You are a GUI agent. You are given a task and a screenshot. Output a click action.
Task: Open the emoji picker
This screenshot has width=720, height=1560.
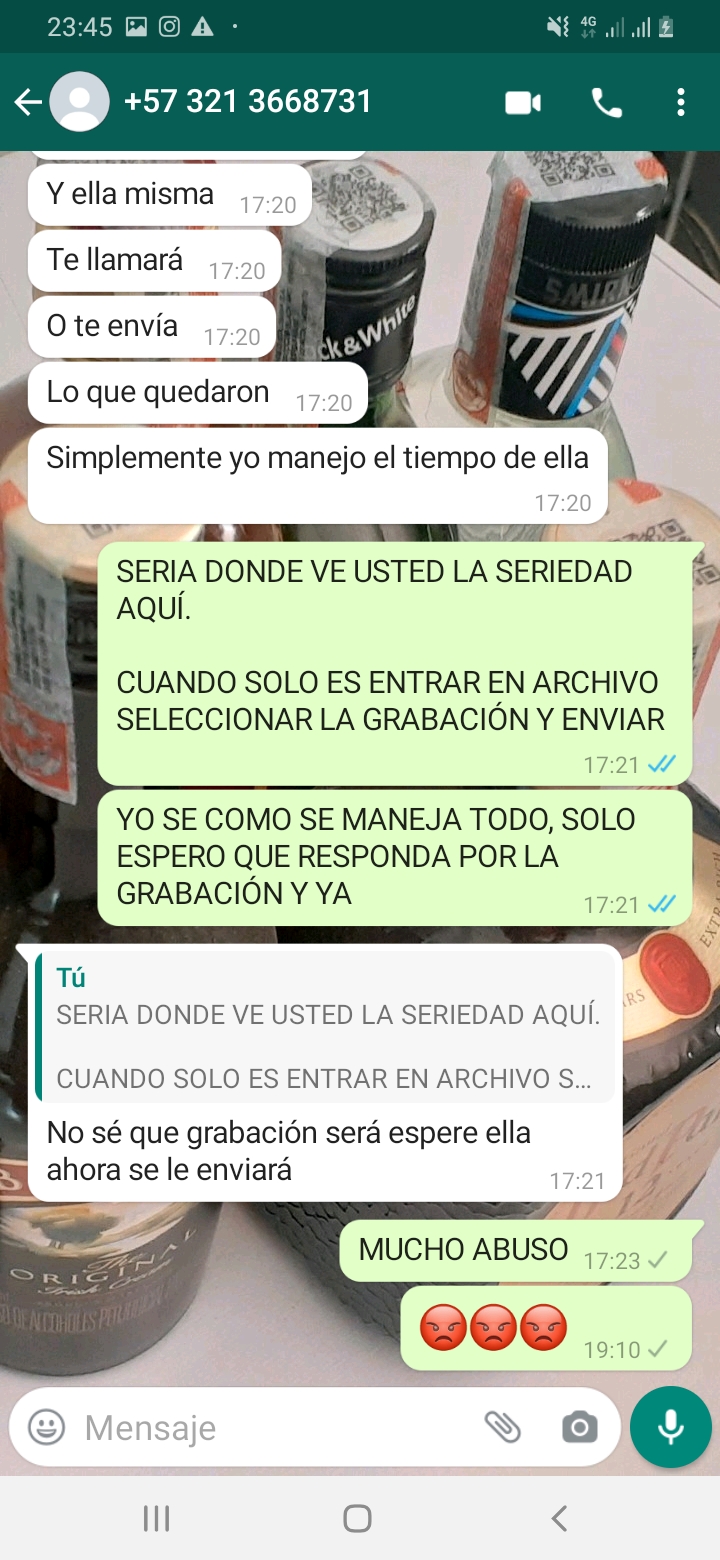click(x=46, y=1427)
